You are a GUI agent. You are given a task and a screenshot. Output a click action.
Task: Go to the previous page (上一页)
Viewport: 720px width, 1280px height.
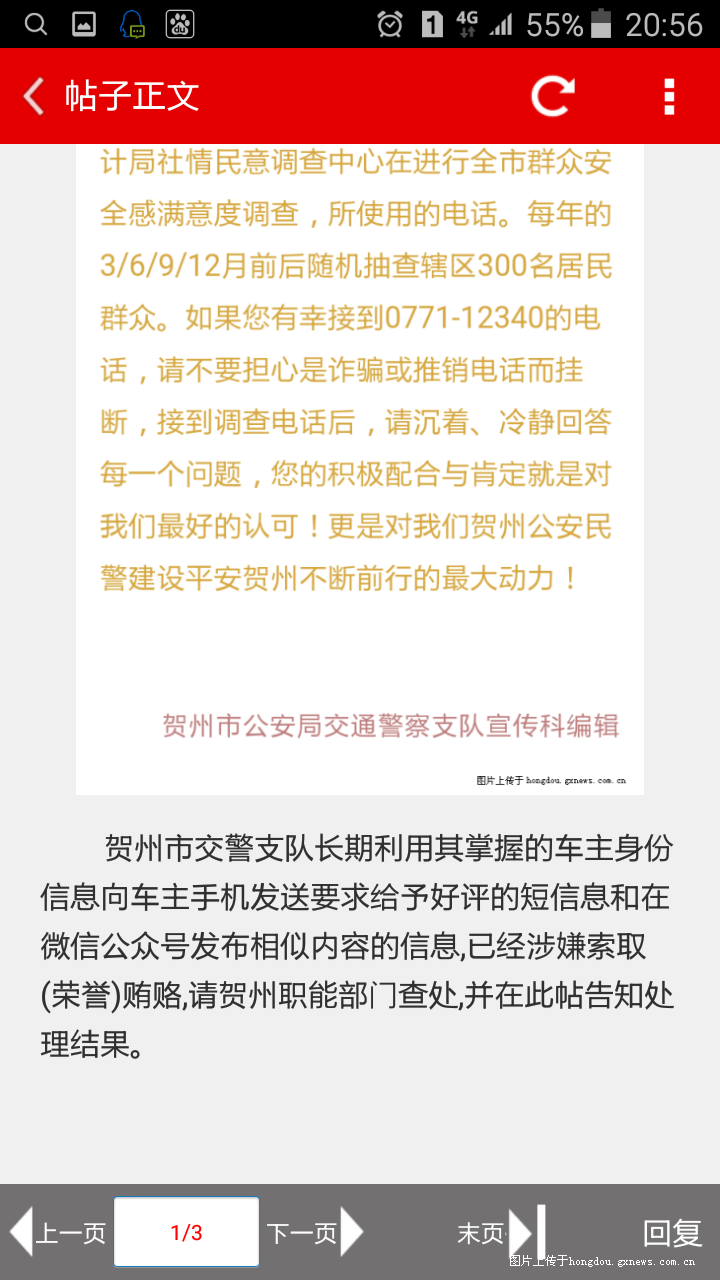(58, 1232)
